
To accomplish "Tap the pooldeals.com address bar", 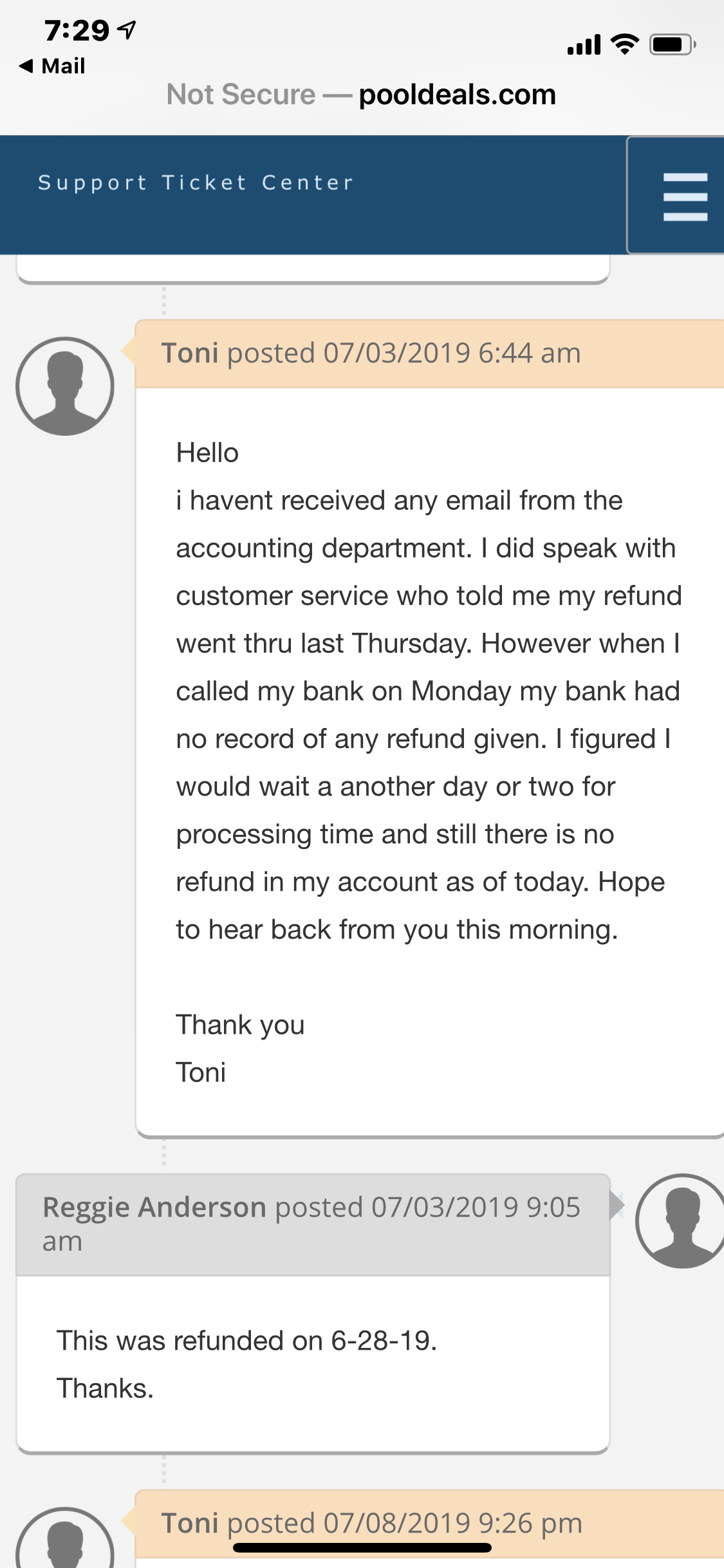I will (361, 95).
